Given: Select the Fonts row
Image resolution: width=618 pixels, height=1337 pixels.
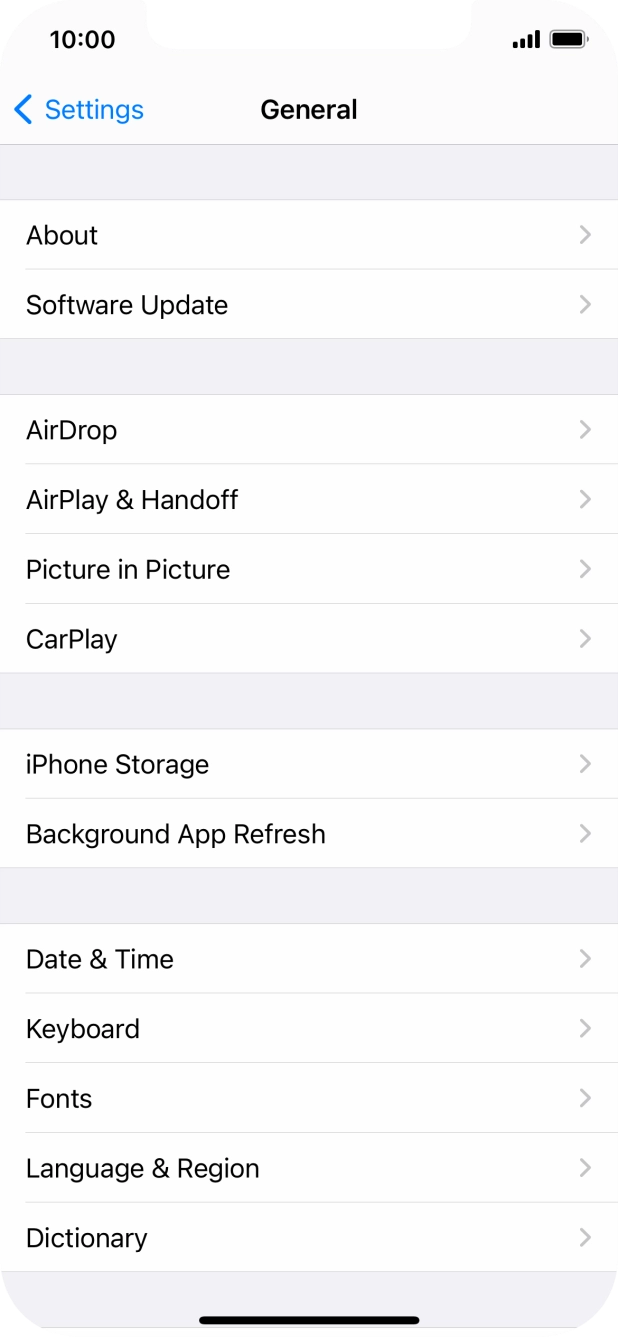Looking at the screenshot, I should [x=309, y=1098].
